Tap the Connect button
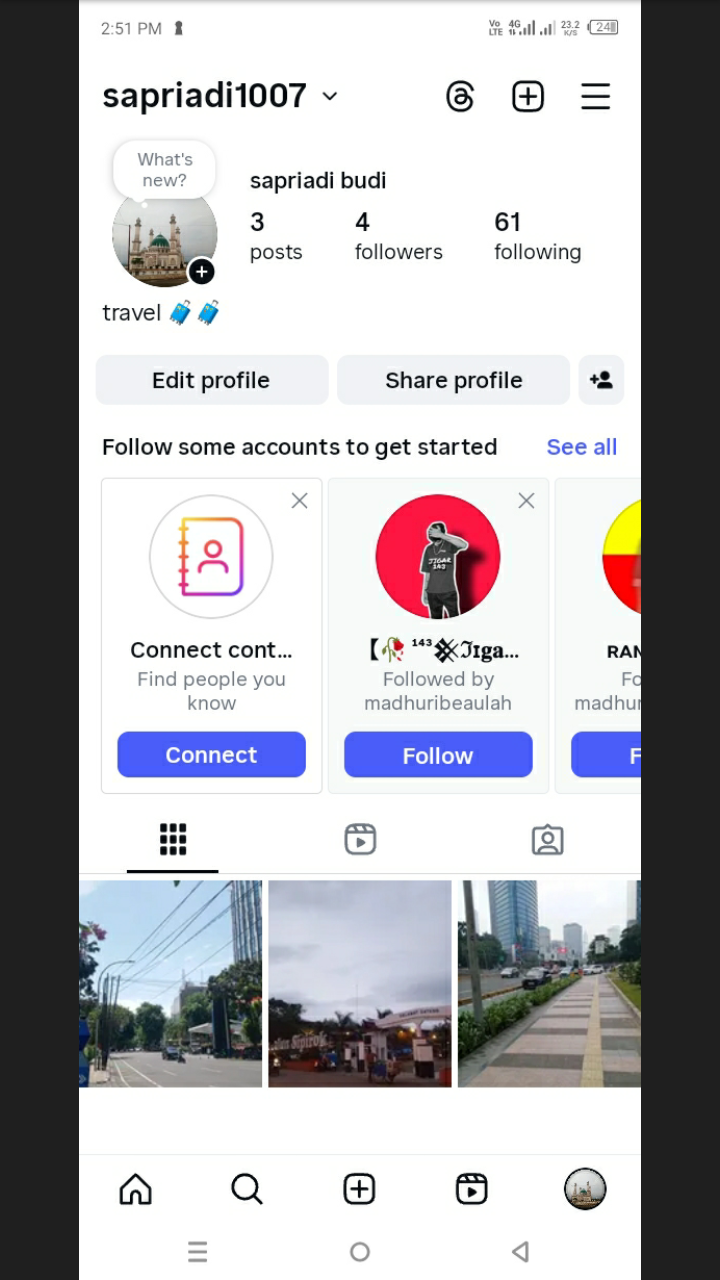The width and height of the screenshot is (720, 1280). point(211,755)
